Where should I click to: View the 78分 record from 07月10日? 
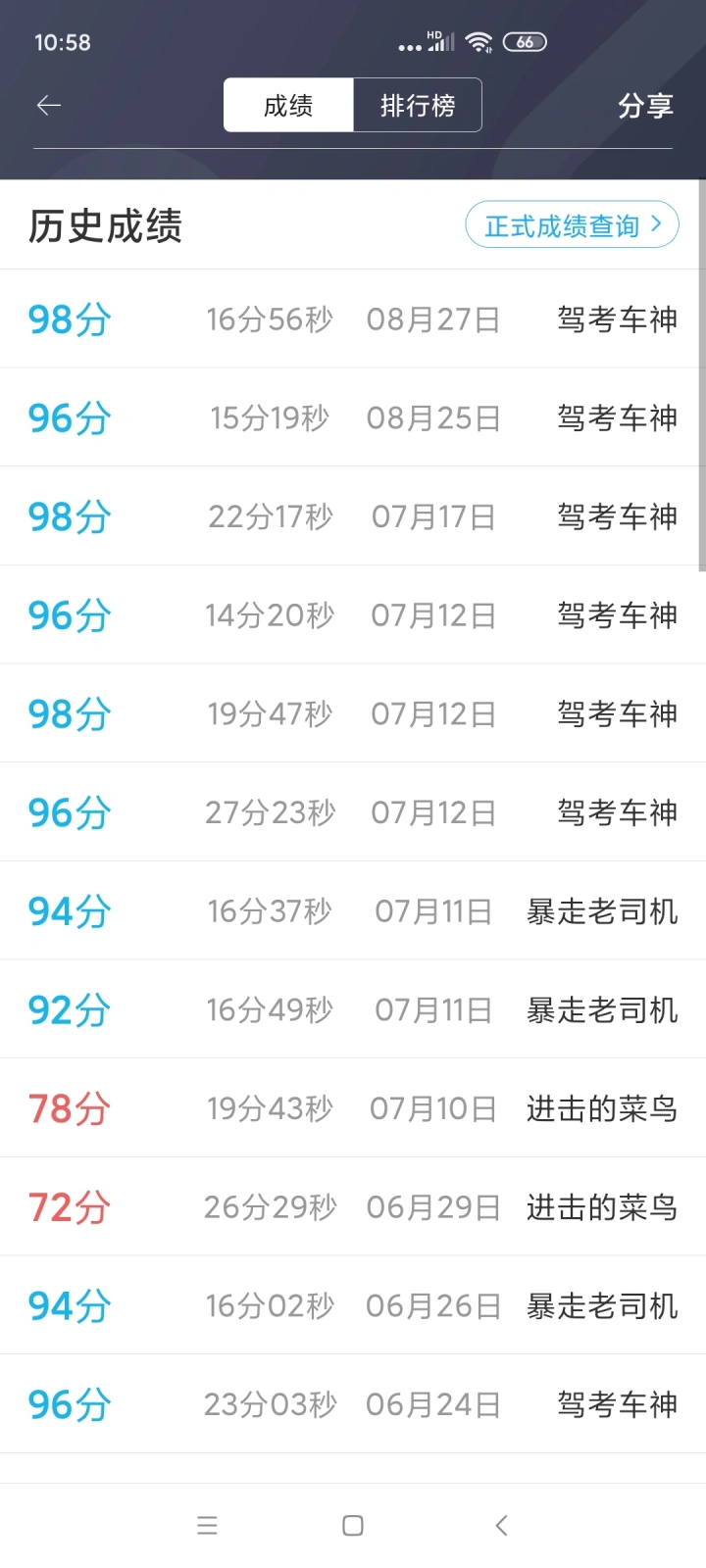353,1108
